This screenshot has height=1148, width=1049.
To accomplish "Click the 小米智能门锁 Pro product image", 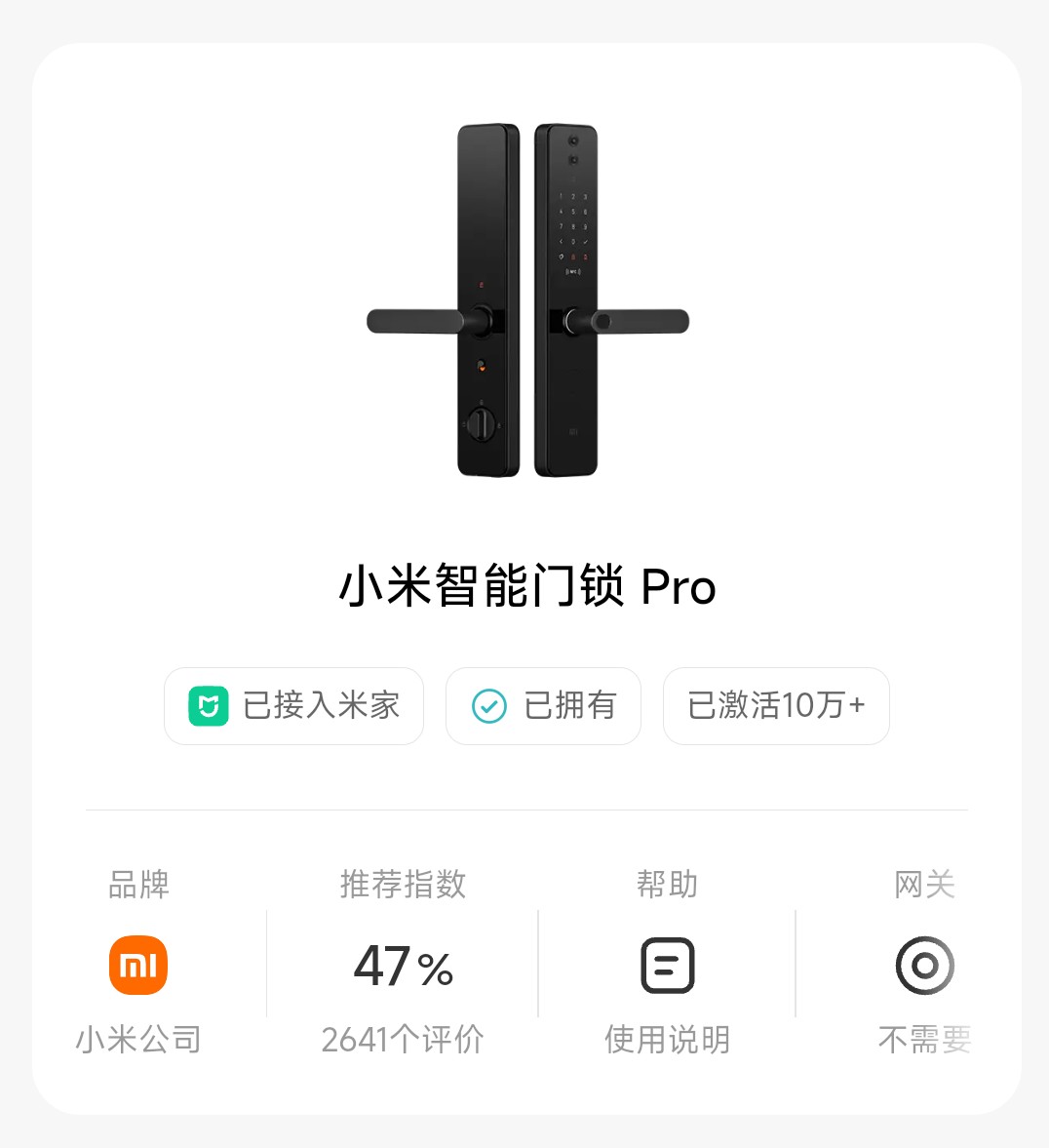I will pyautogui.click(x=526, y=297).
